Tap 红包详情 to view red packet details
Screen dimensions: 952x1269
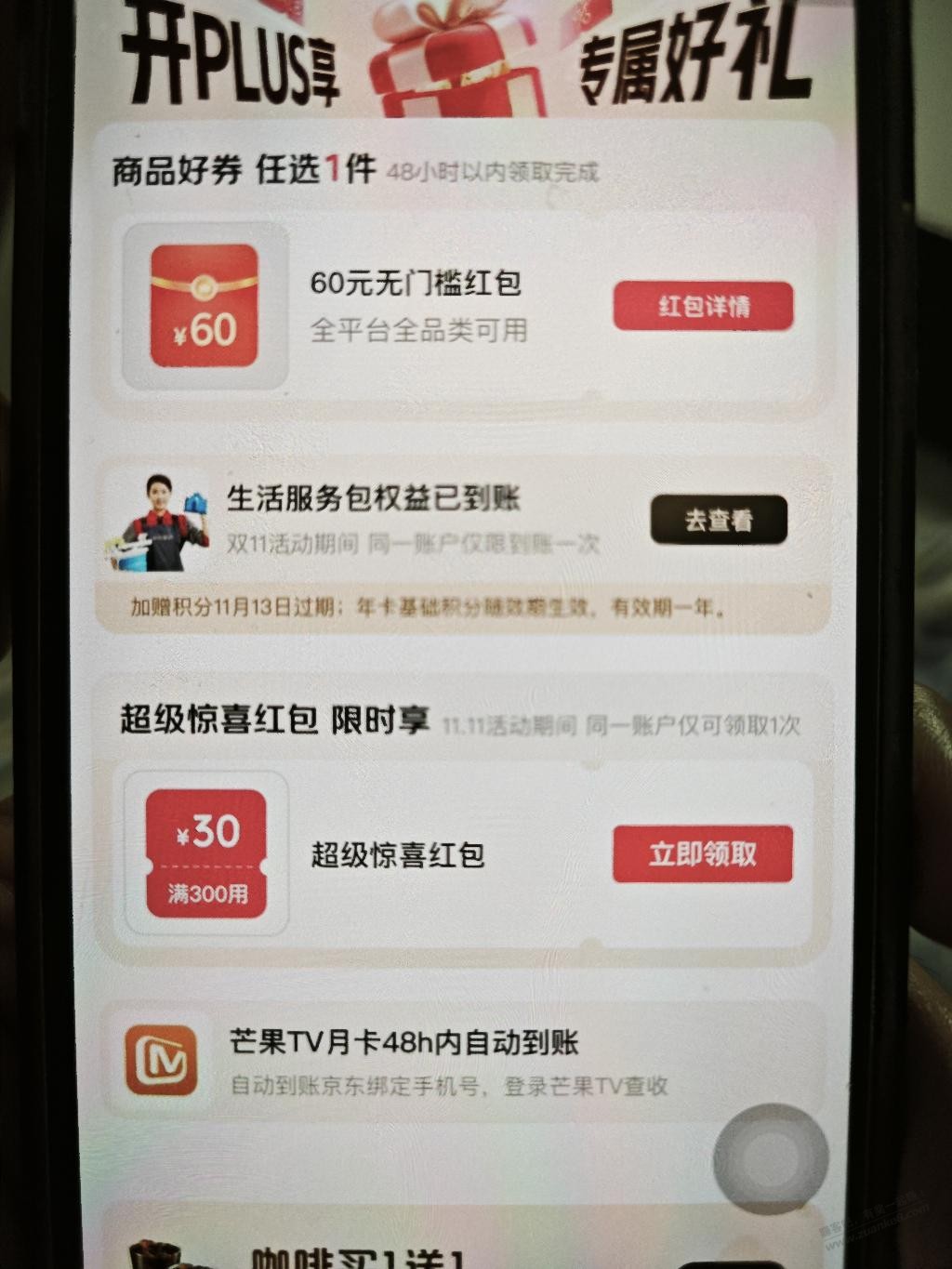pos(703,305)
